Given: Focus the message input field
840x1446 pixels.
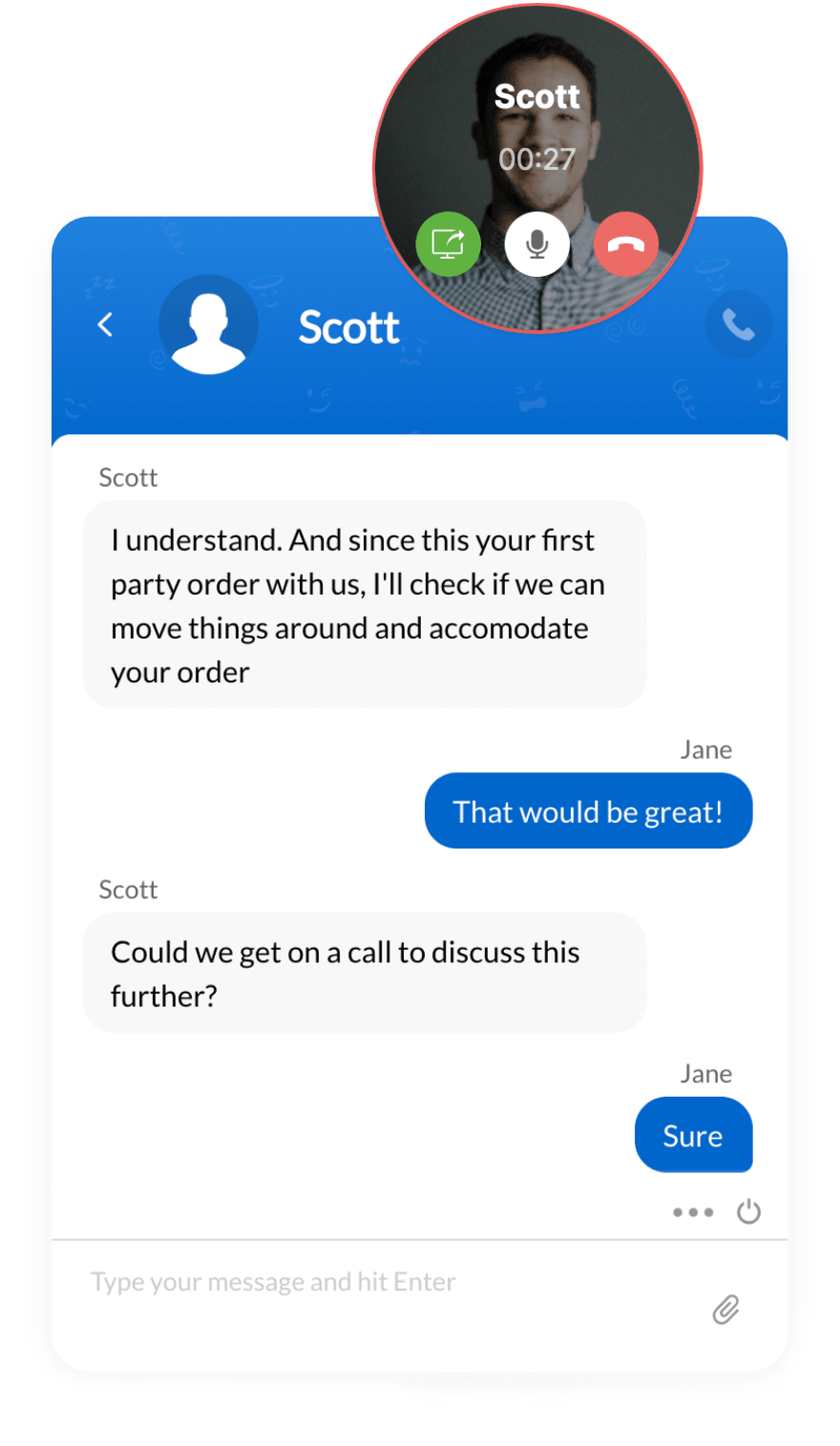Looking at the screenshot, I should coord(382,1282).
